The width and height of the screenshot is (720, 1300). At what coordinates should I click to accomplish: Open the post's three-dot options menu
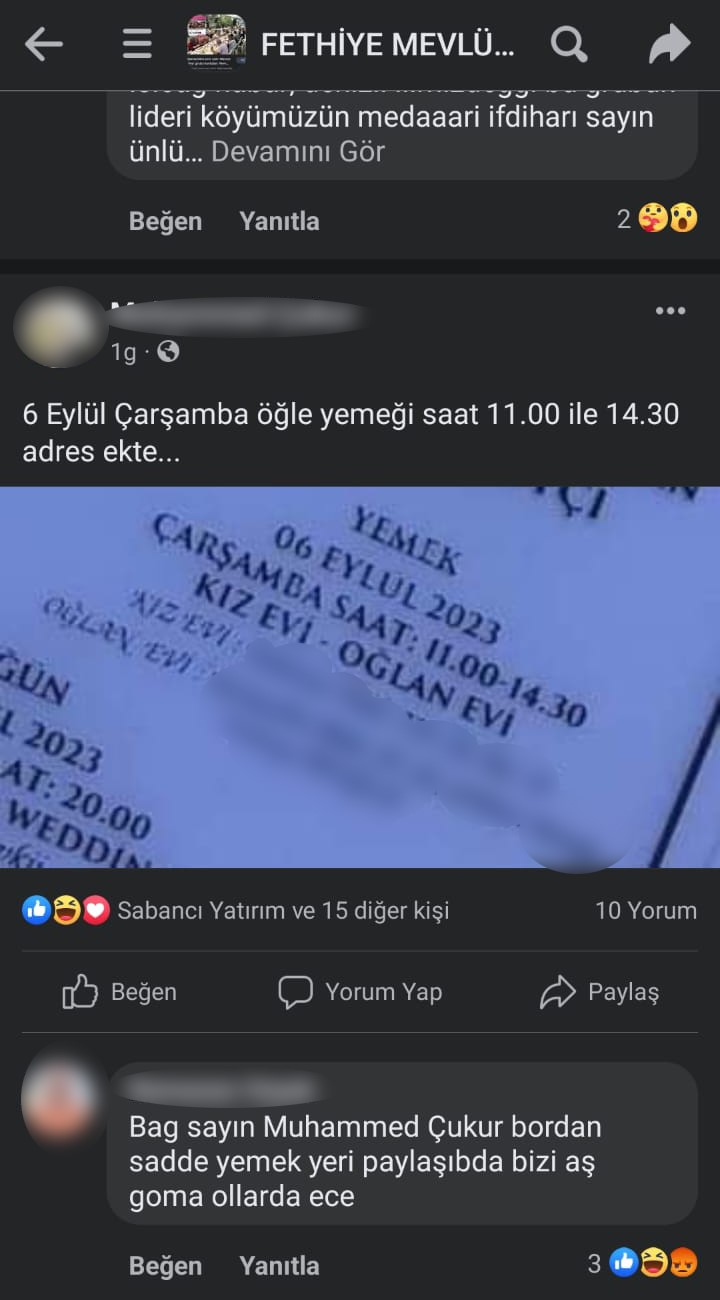click(670, 311)
